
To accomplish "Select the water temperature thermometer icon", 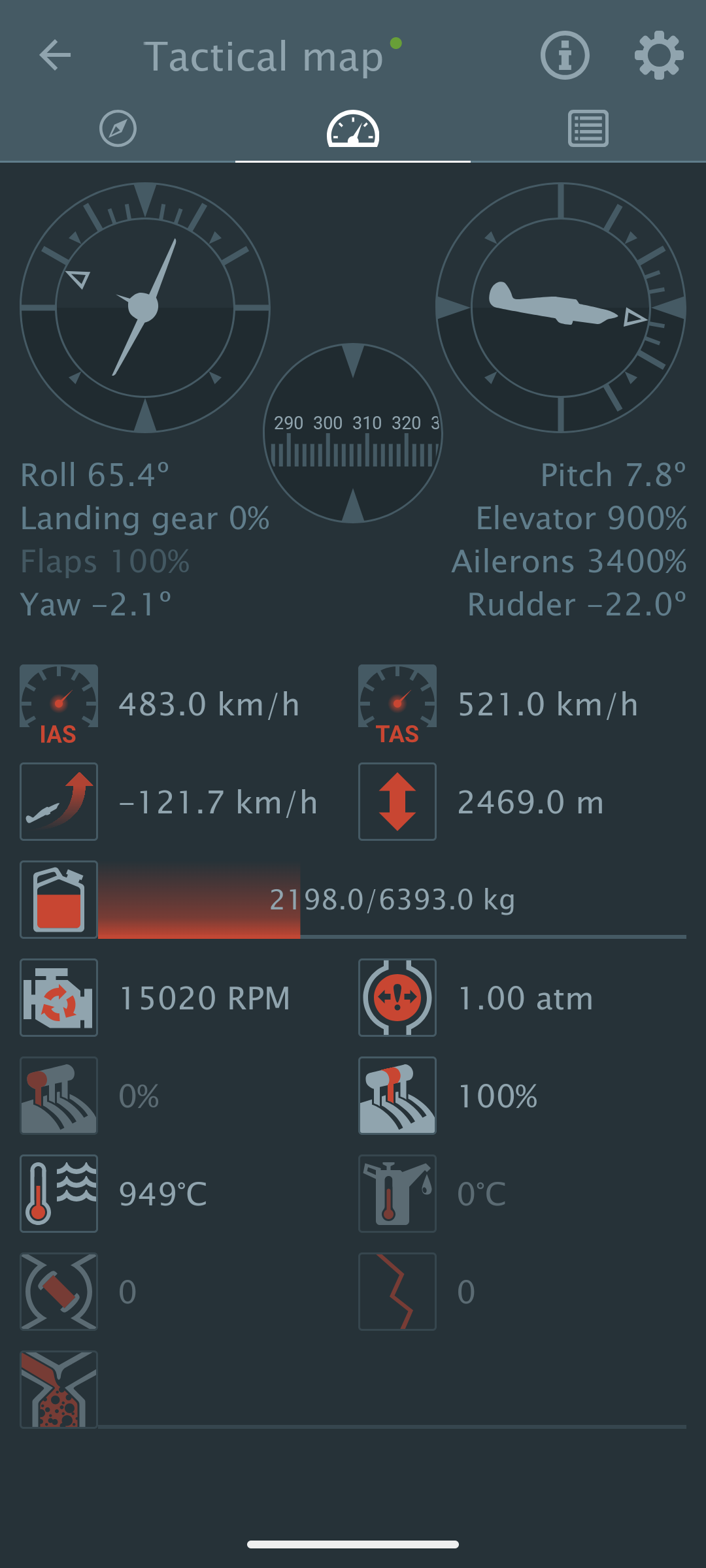I will pos(58,1194).
